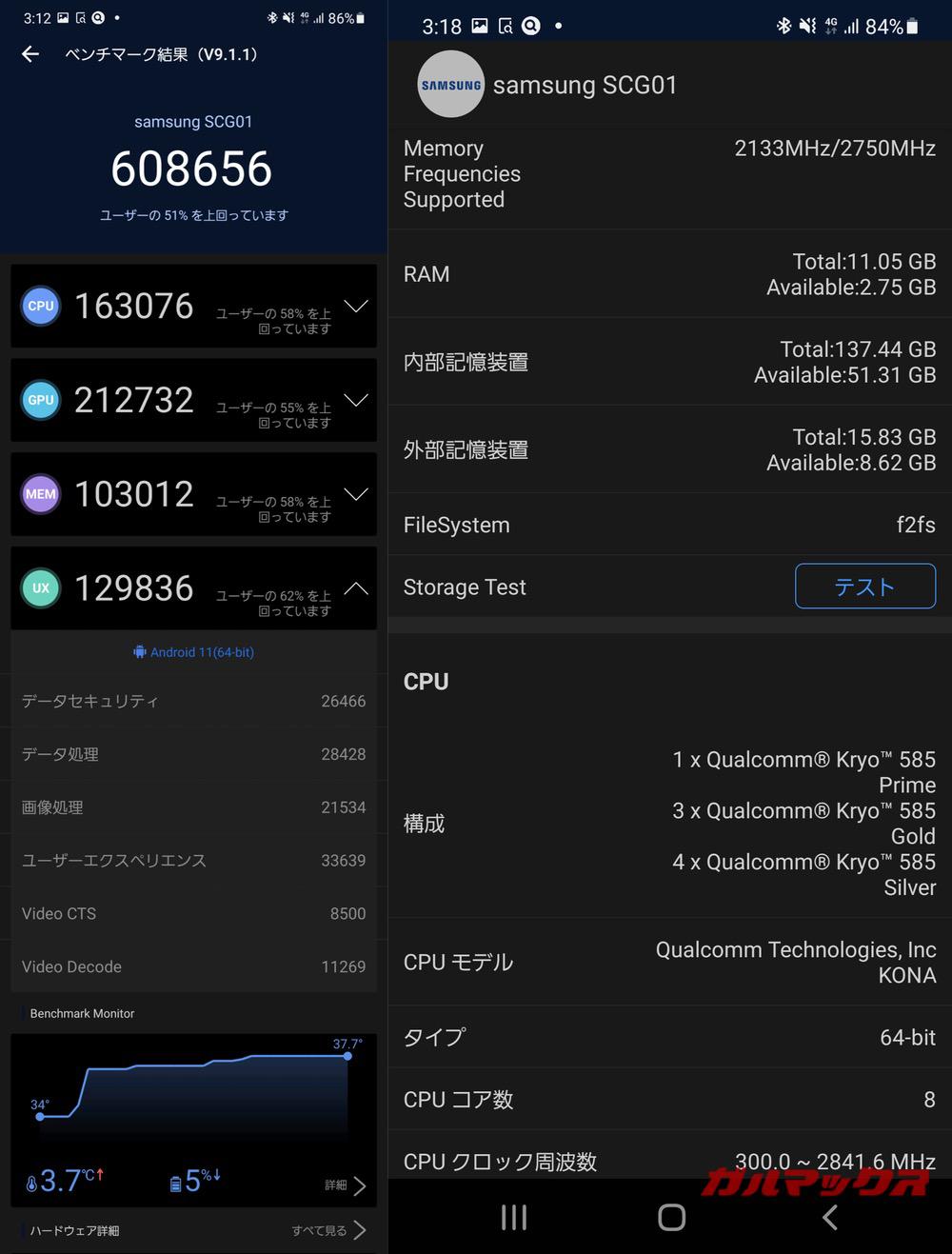Tap the Android robot icon above the score breakdown
Viewport: 952px width, 1254px height.
coord(139,652)
